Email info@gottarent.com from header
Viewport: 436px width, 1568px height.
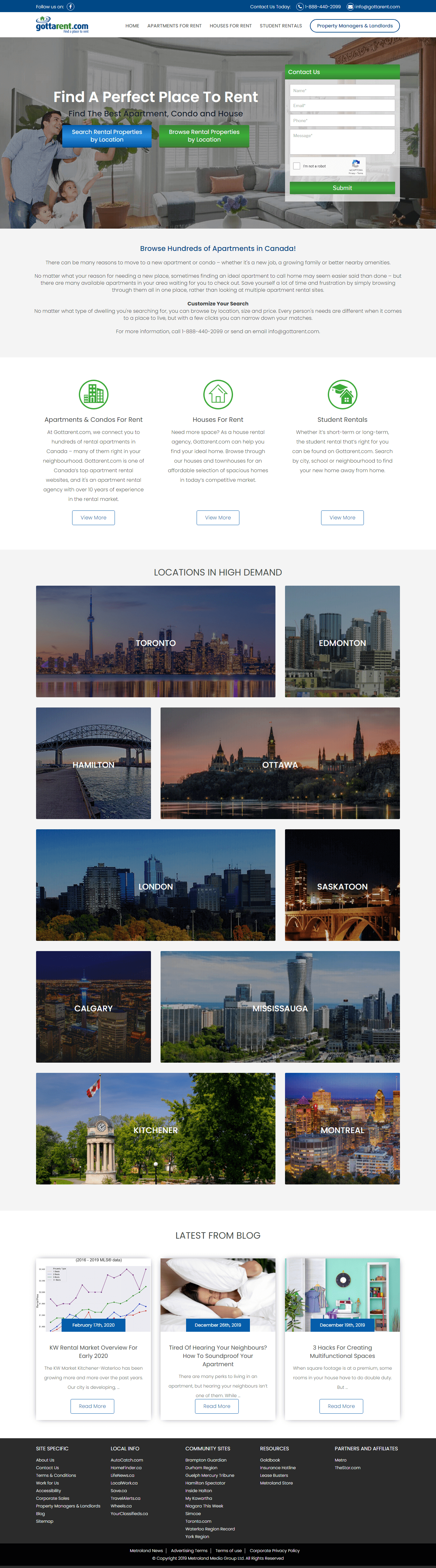377,7
